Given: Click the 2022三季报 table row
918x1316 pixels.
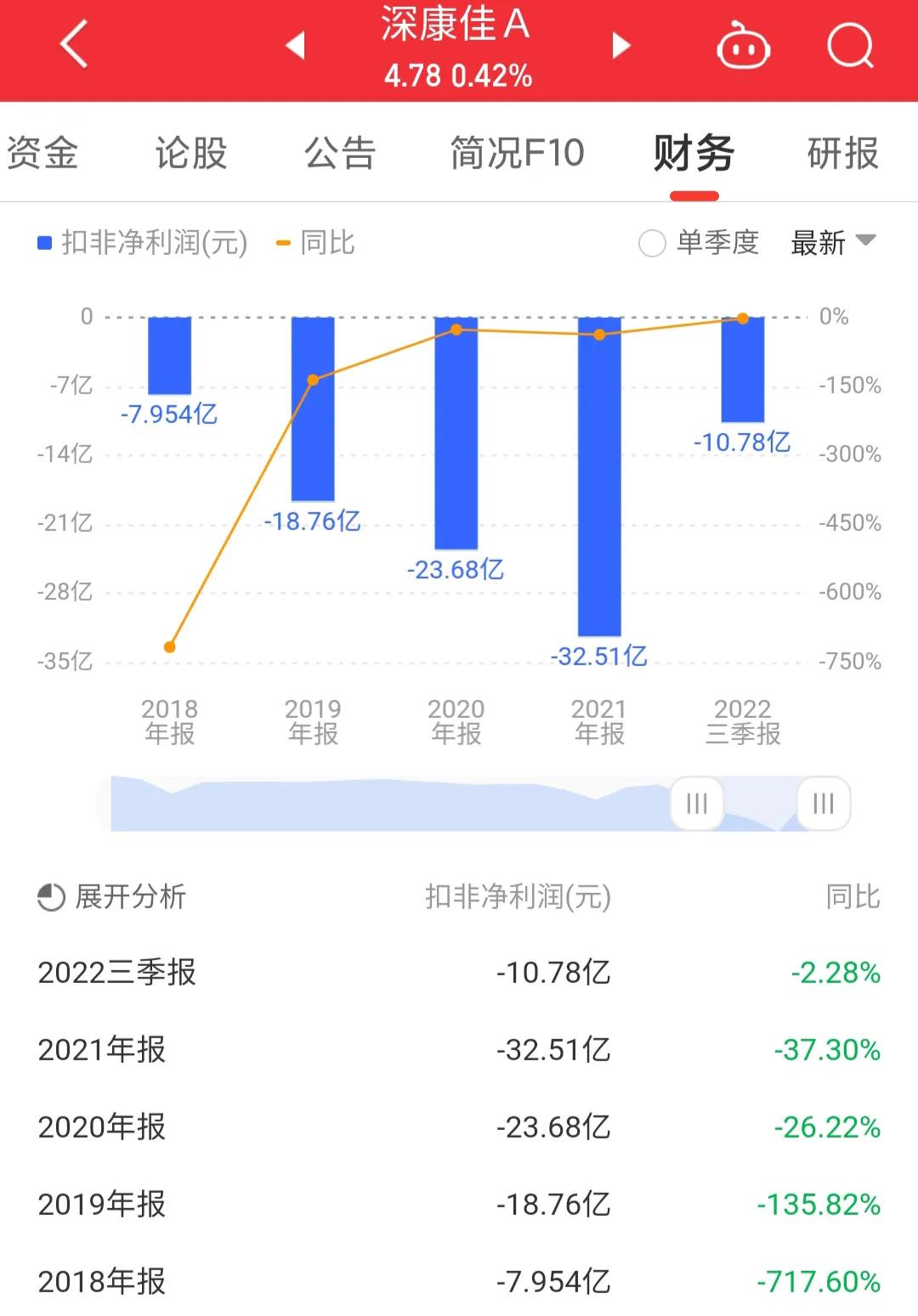Looking at the screenshot, I should tap(459, 974).
